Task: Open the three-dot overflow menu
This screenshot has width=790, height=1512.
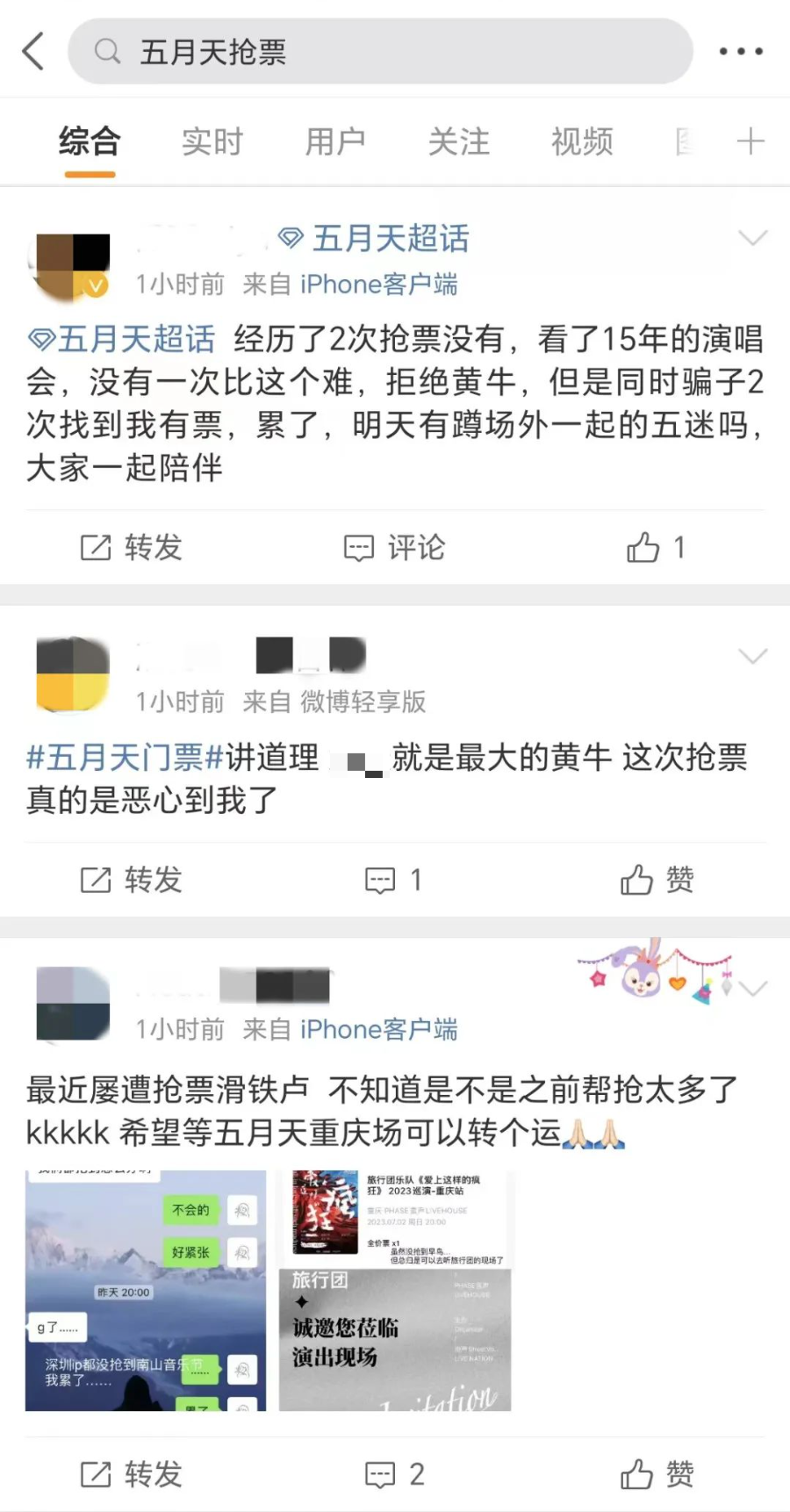Action: tap(740, 52)
